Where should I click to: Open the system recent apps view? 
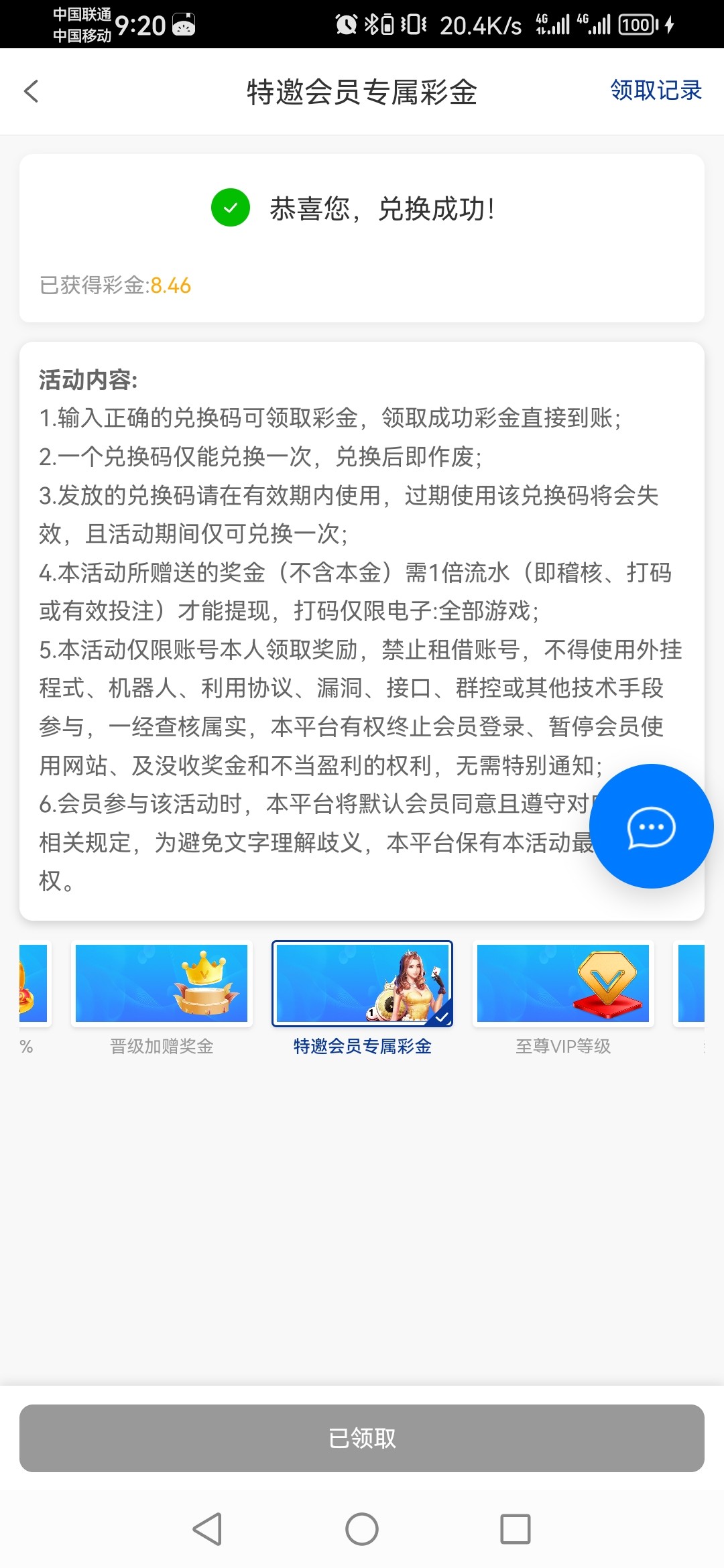tap(516, 1529)
